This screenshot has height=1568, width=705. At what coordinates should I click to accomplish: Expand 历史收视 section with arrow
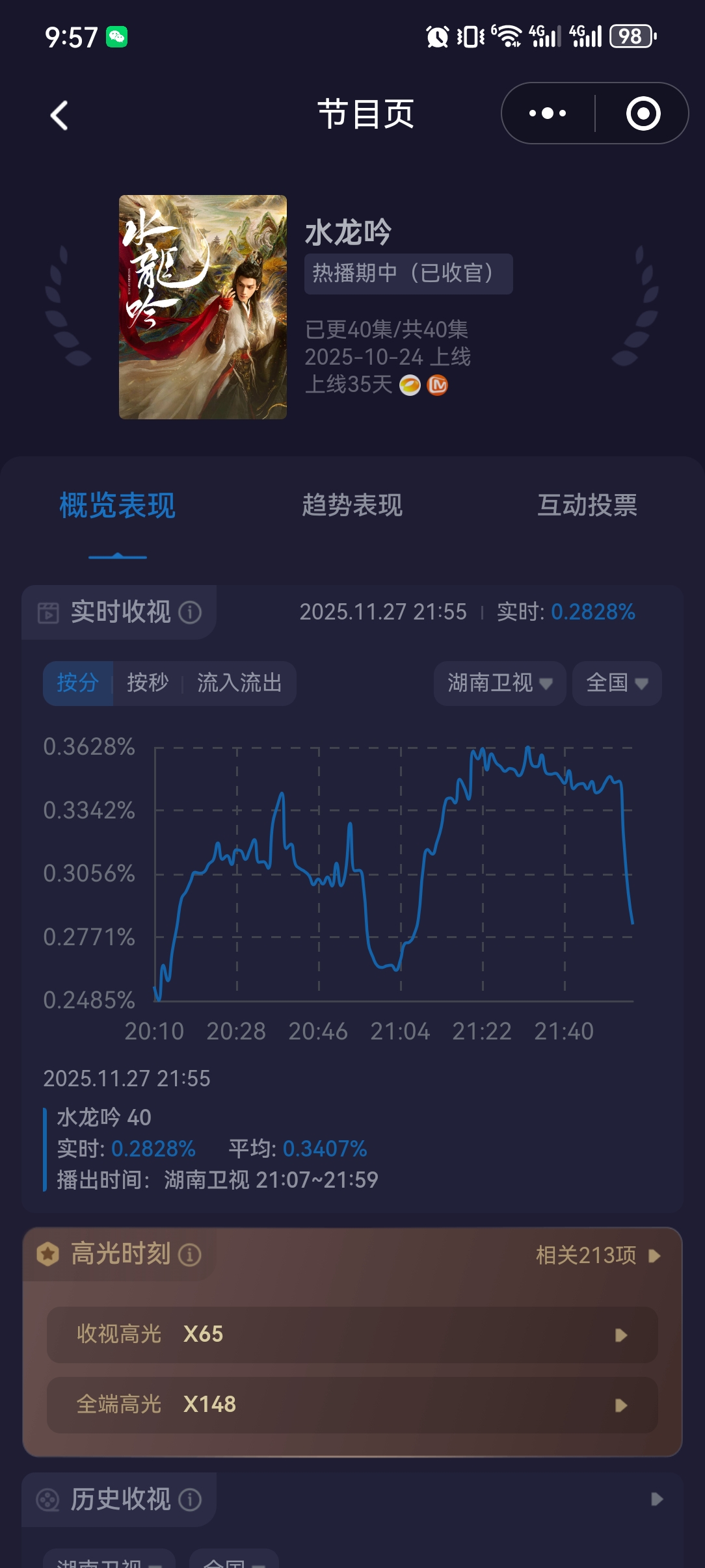pyautogui.click(x=657, y=1499)
